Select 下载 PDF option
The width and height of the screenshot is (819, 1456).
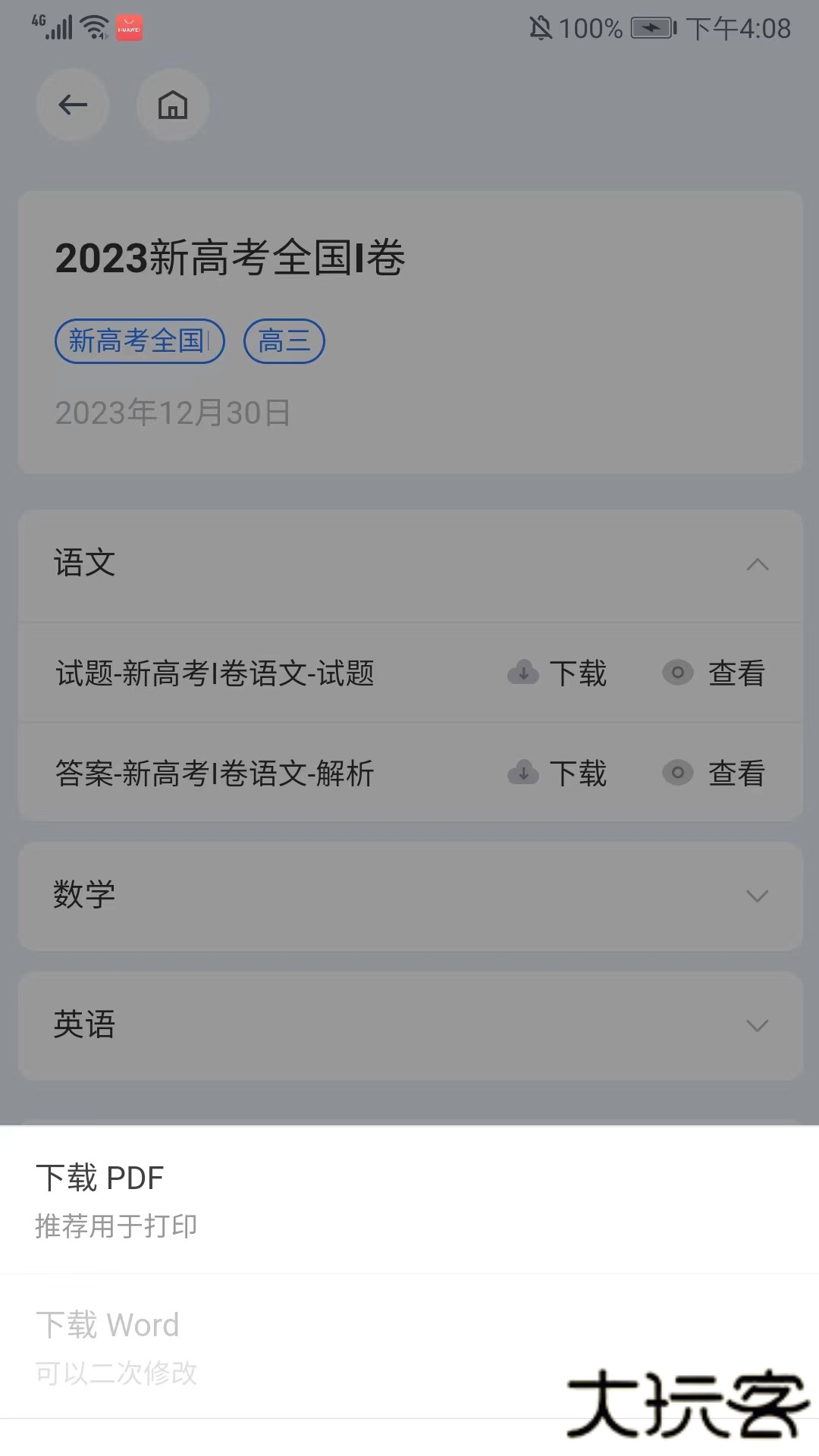tap(409, 1200)
